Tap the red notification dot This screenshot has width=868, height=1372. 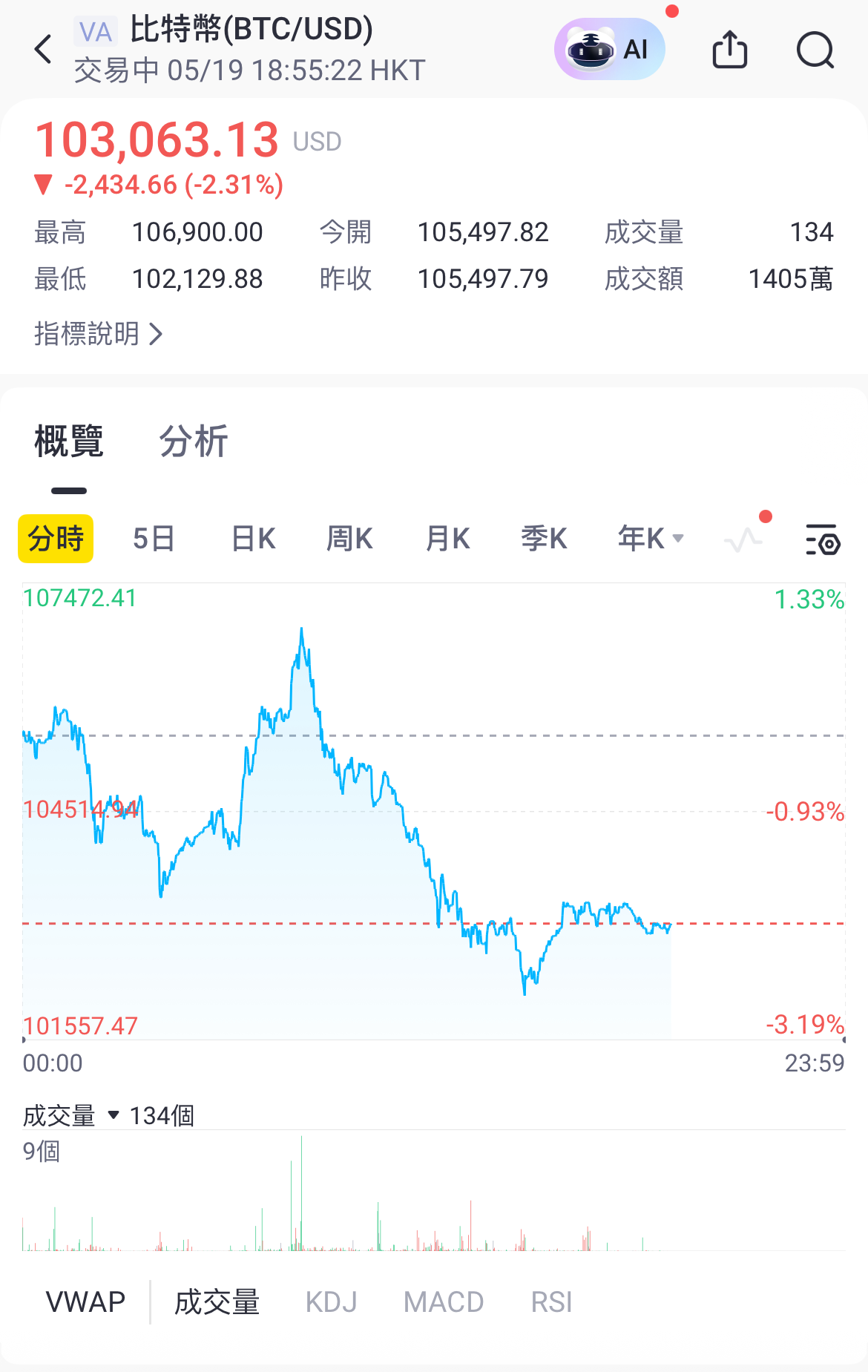672,11
